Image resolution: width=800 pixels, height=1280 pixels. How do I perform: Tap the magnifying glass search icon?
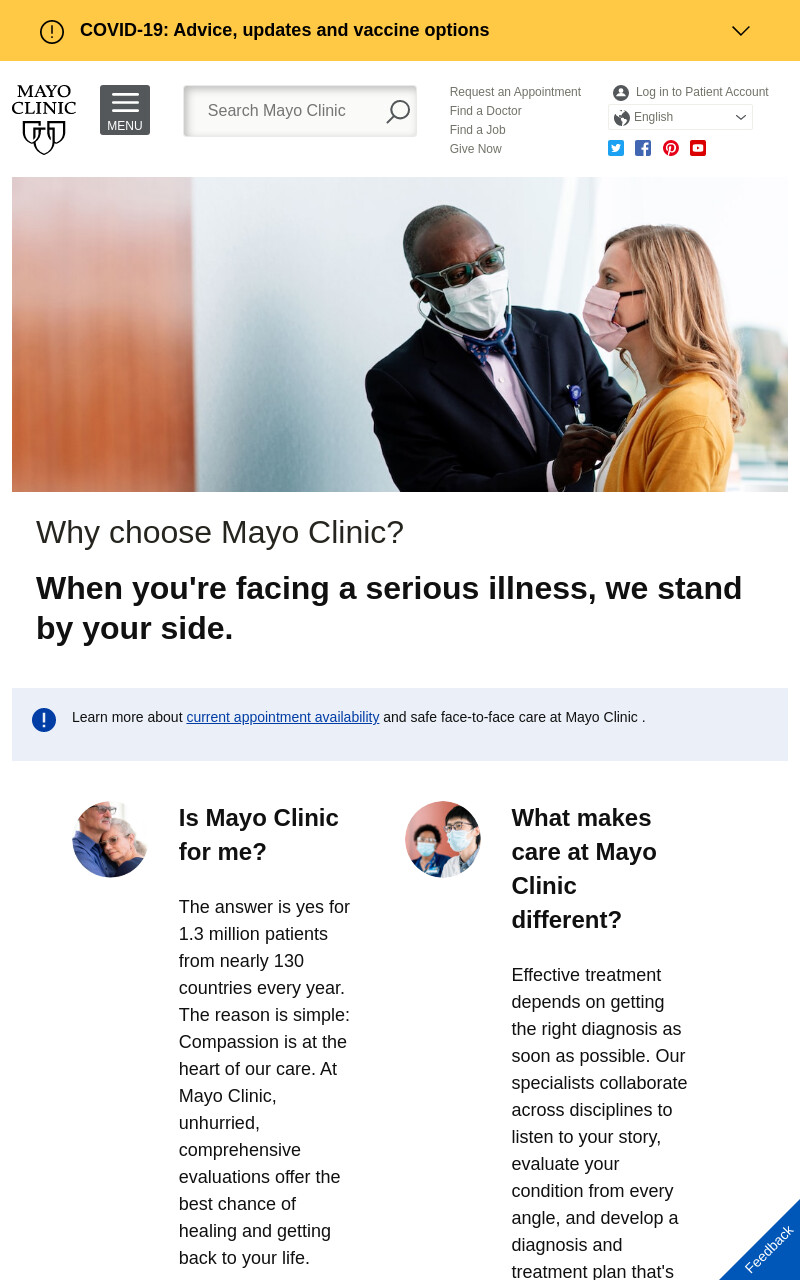(398, 111)
